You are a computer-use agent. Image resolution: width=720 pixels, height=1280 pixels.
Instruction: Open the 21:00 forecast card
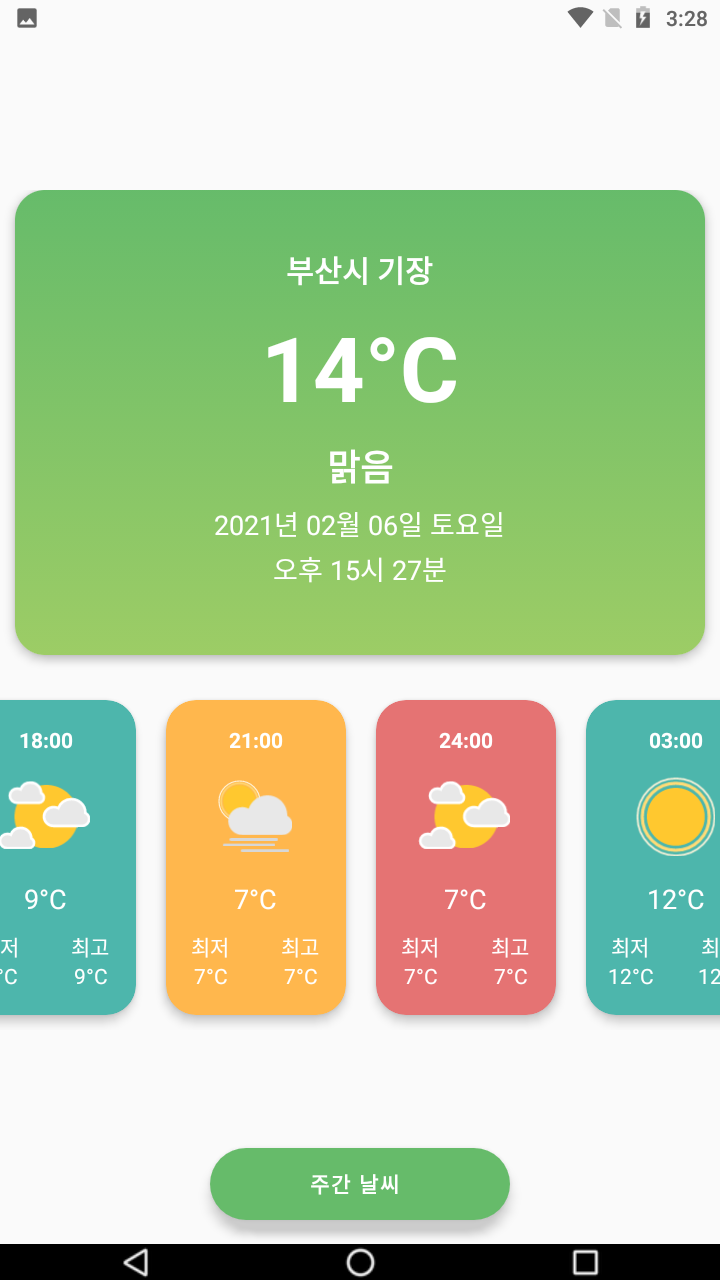tap(256, 857)
